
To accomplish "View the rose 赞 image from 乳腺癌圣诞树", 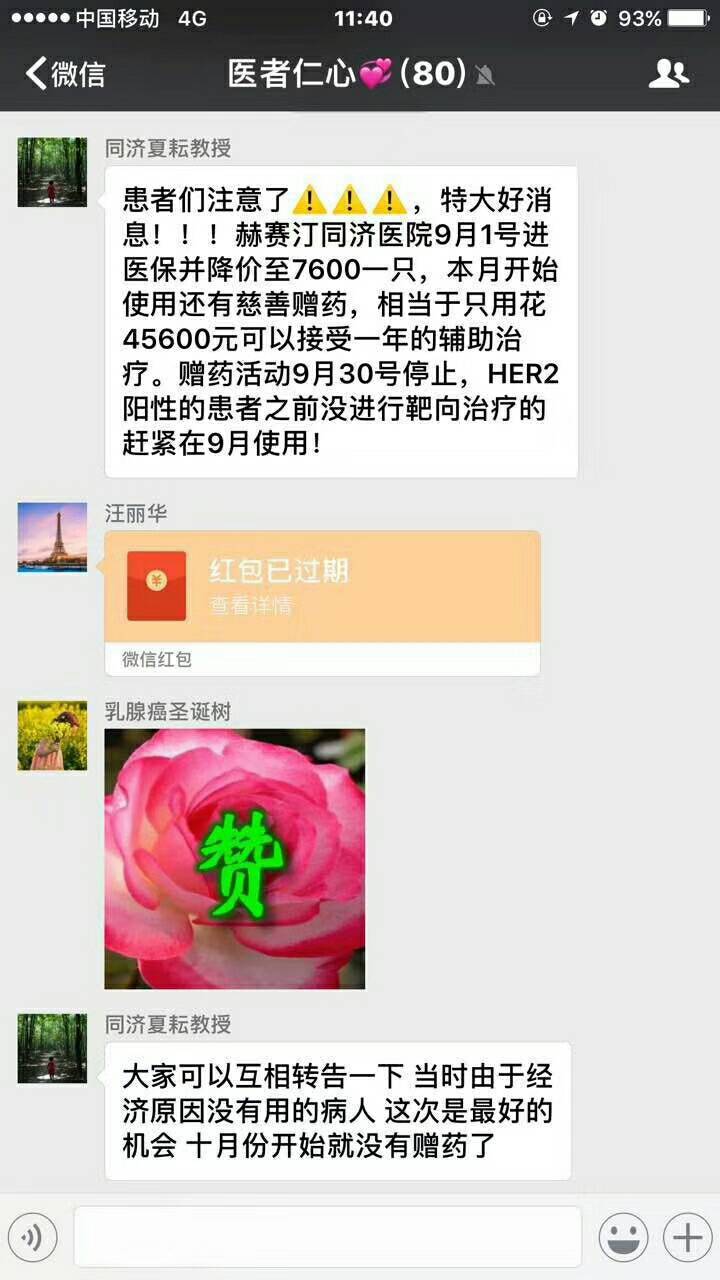I will 235,858.
